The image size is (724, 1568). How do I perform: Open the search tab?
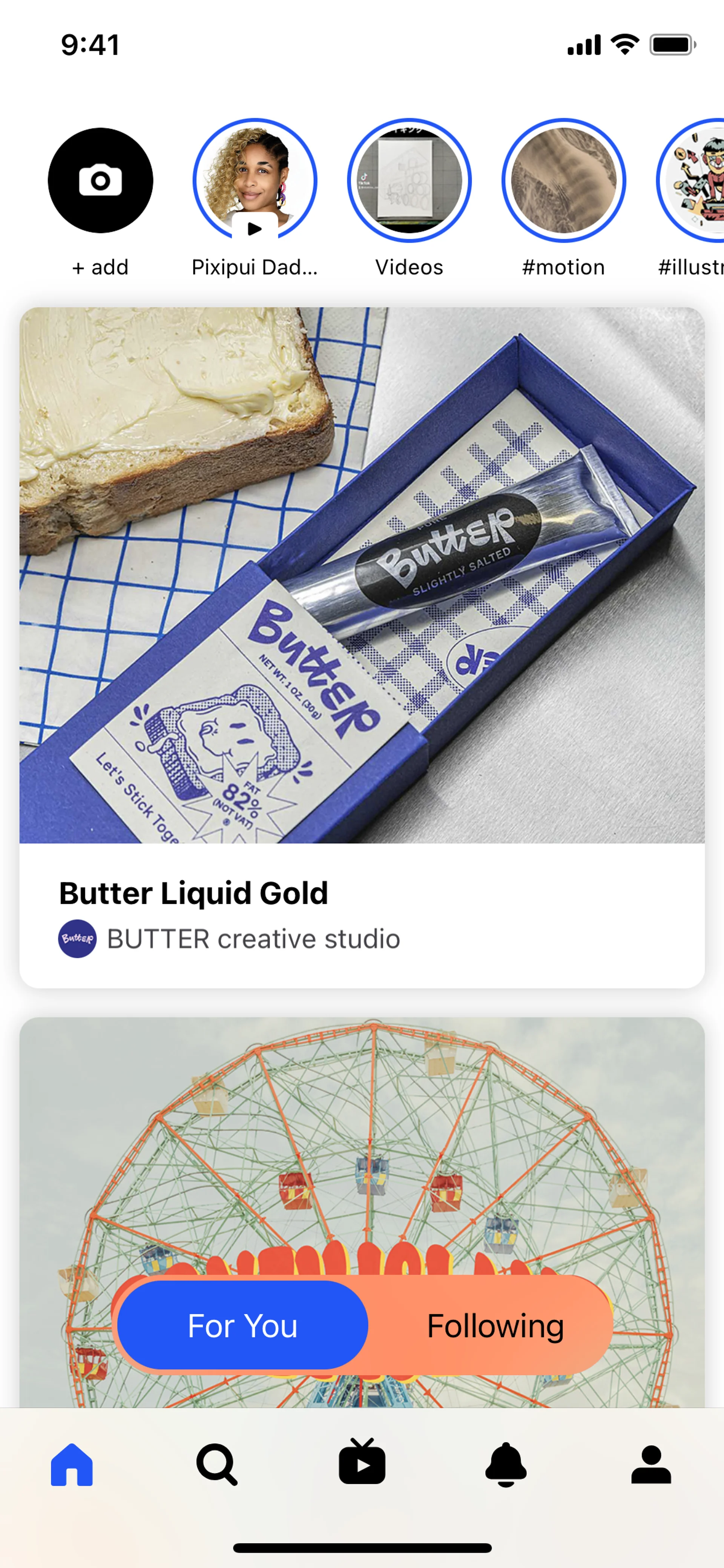[x=216, y=1465]
